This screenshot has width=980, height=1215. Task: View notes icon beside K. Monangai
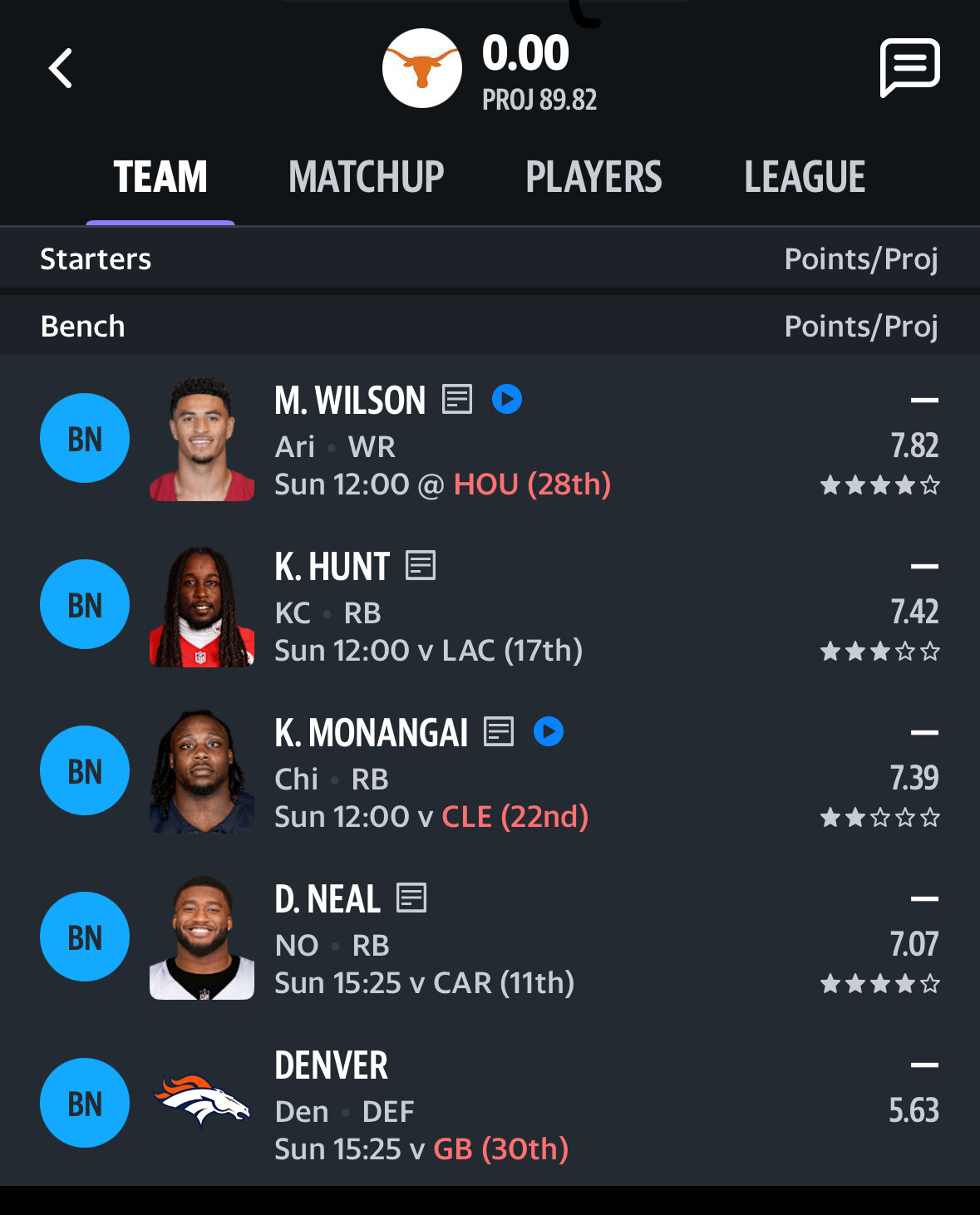(499, 732)
